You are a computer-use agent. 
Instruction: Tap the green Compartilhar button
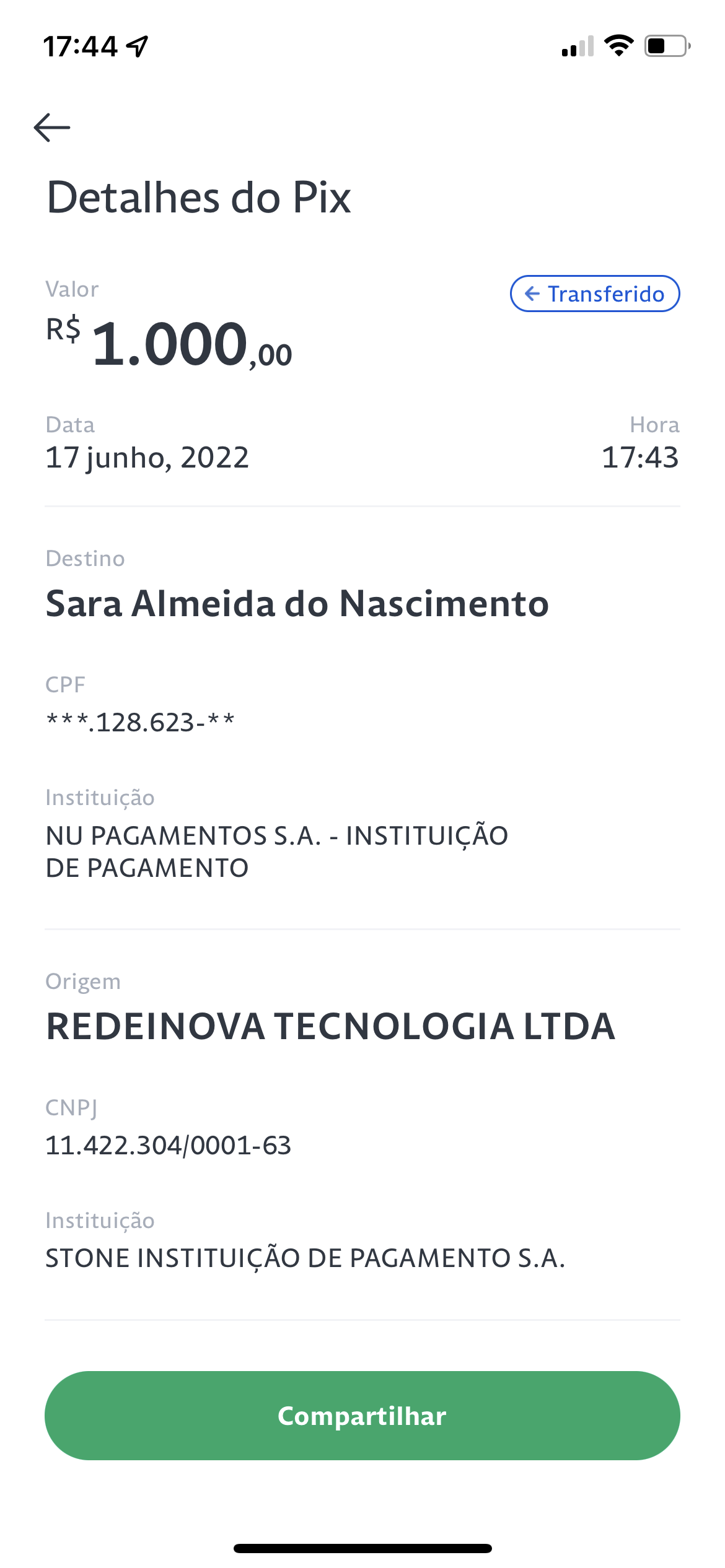tap(362, 1416)
